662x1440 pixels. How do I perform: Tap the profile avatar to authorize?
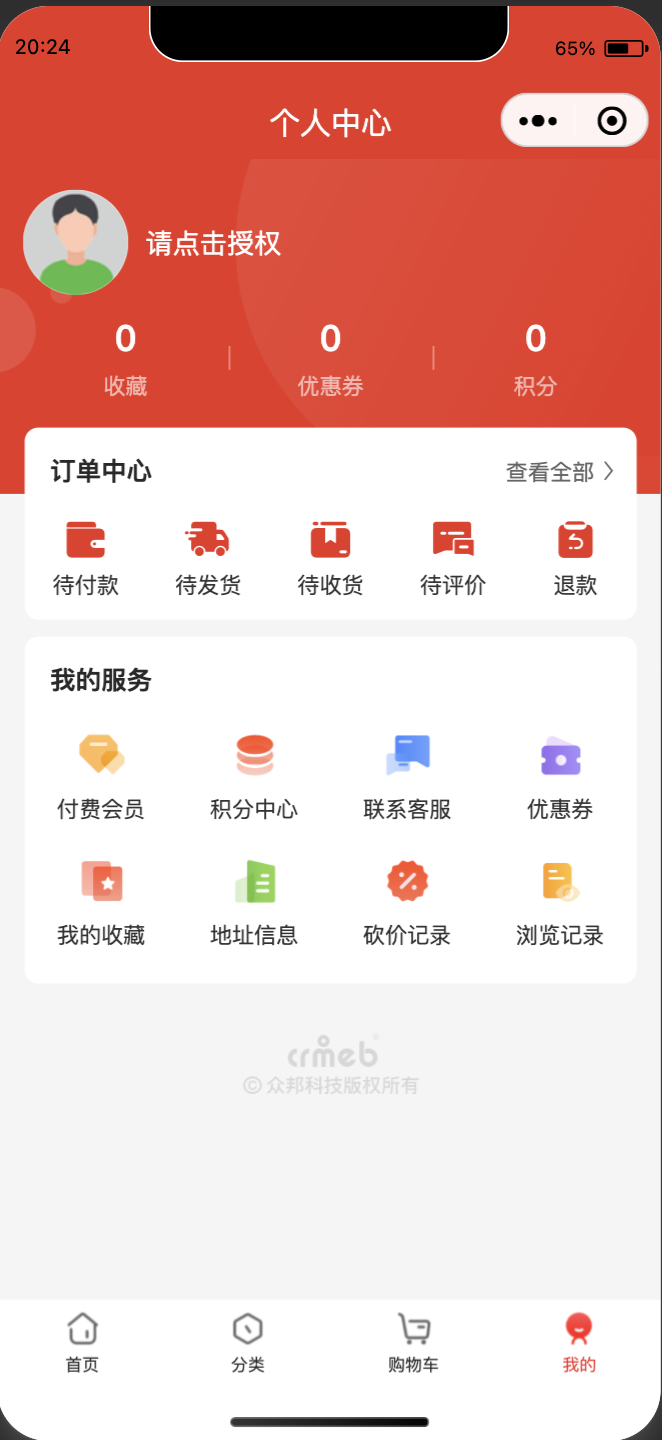(75, 243)
